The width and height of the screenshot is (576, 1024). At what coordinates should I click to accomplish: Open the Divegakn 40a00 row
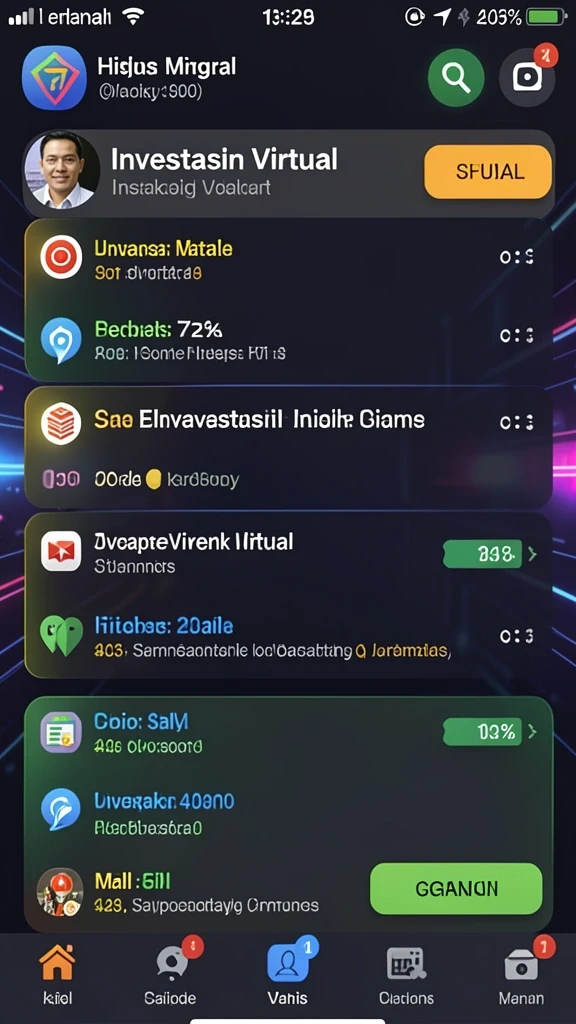(x=288, y=812)
